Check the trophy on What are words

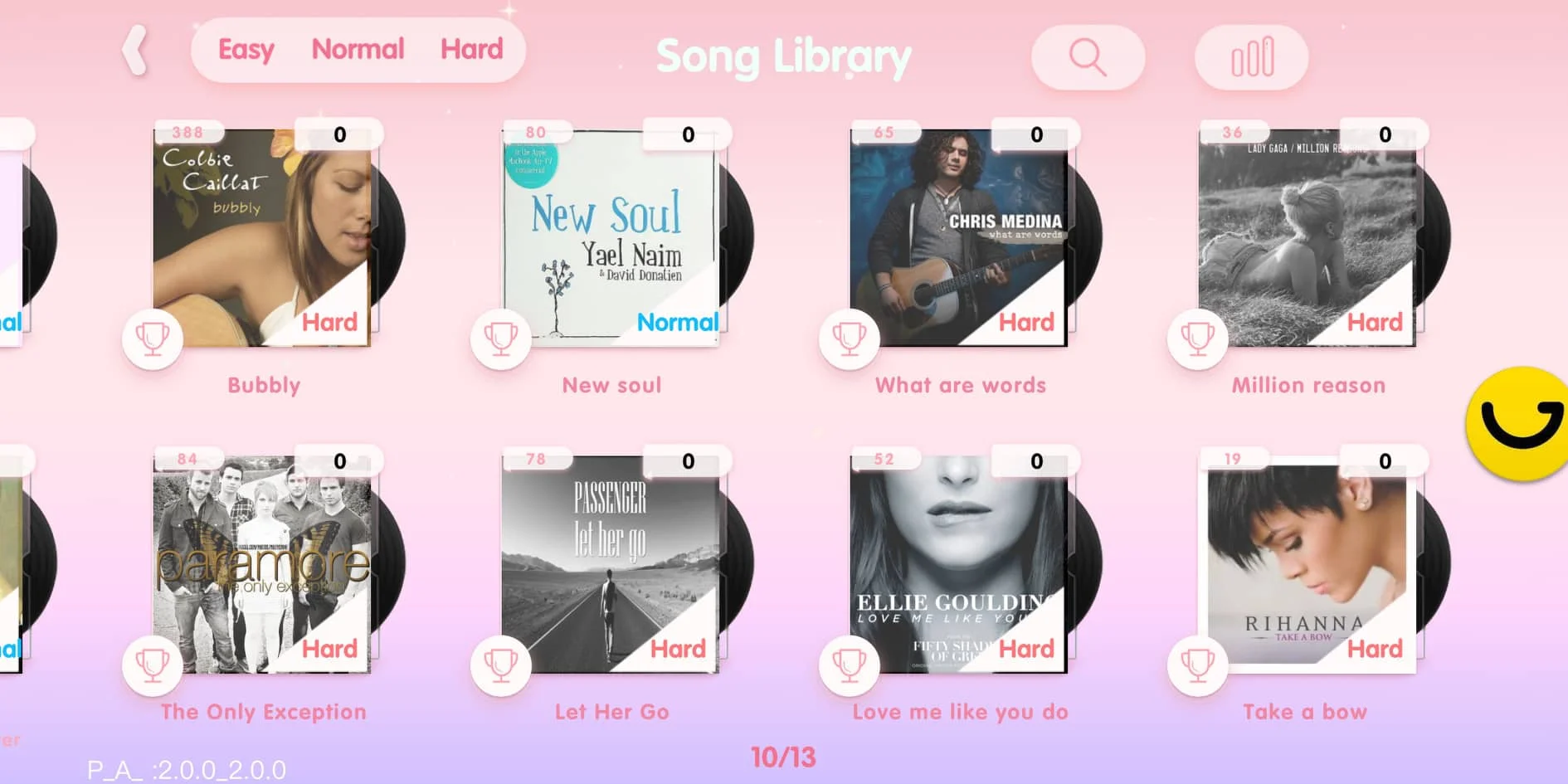click(x=850, y=338)
